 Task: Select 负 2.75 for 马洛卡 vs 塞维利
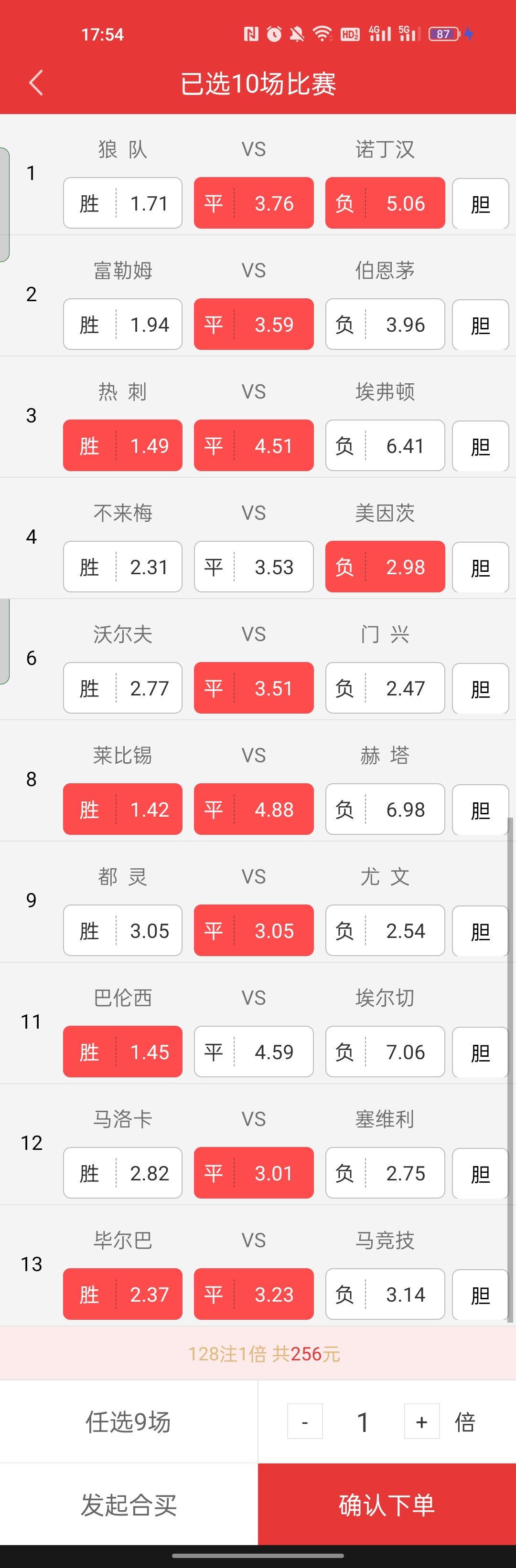tap(385, 1172)
